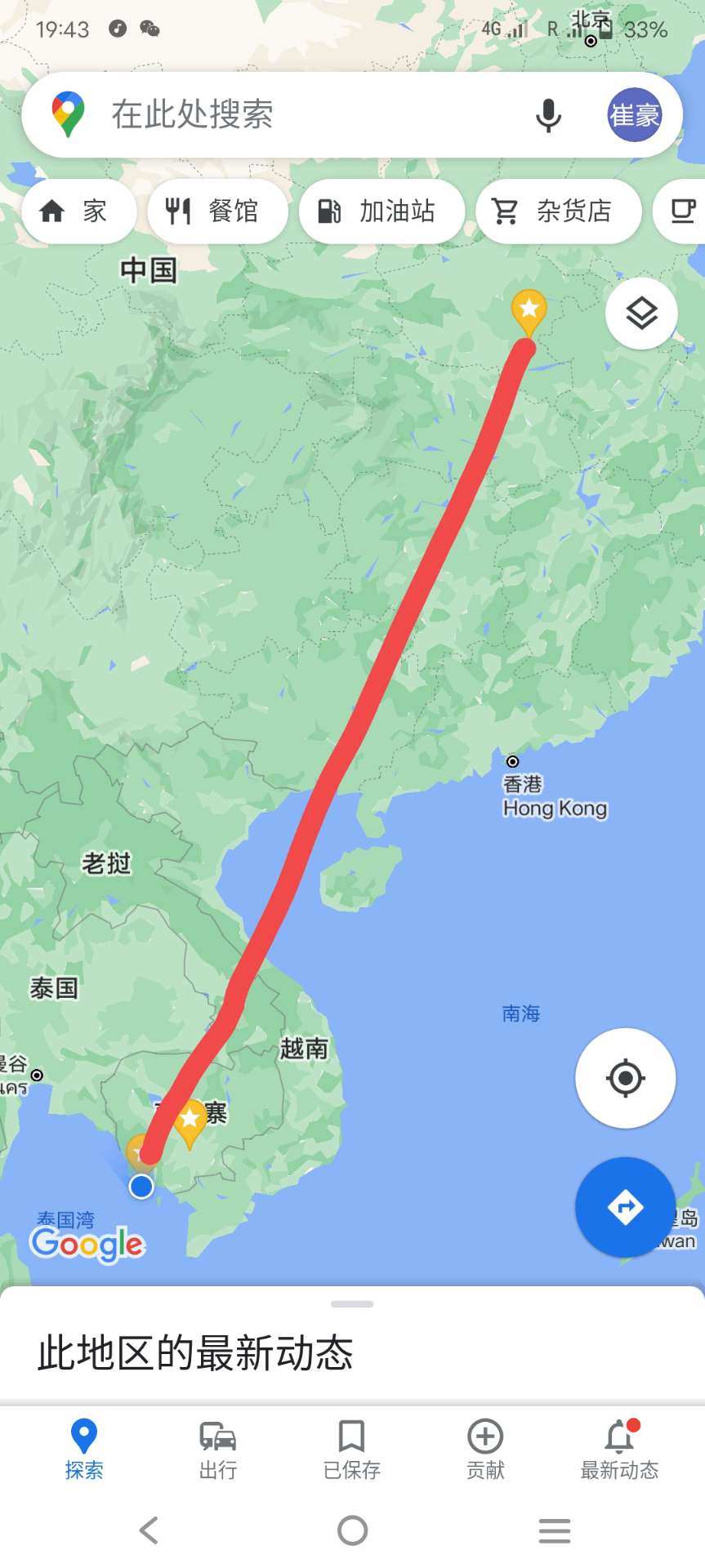This screenshot has width=705, height=1568.
Task: Open the blue directions button
Action: click(x=625, y=1207)
